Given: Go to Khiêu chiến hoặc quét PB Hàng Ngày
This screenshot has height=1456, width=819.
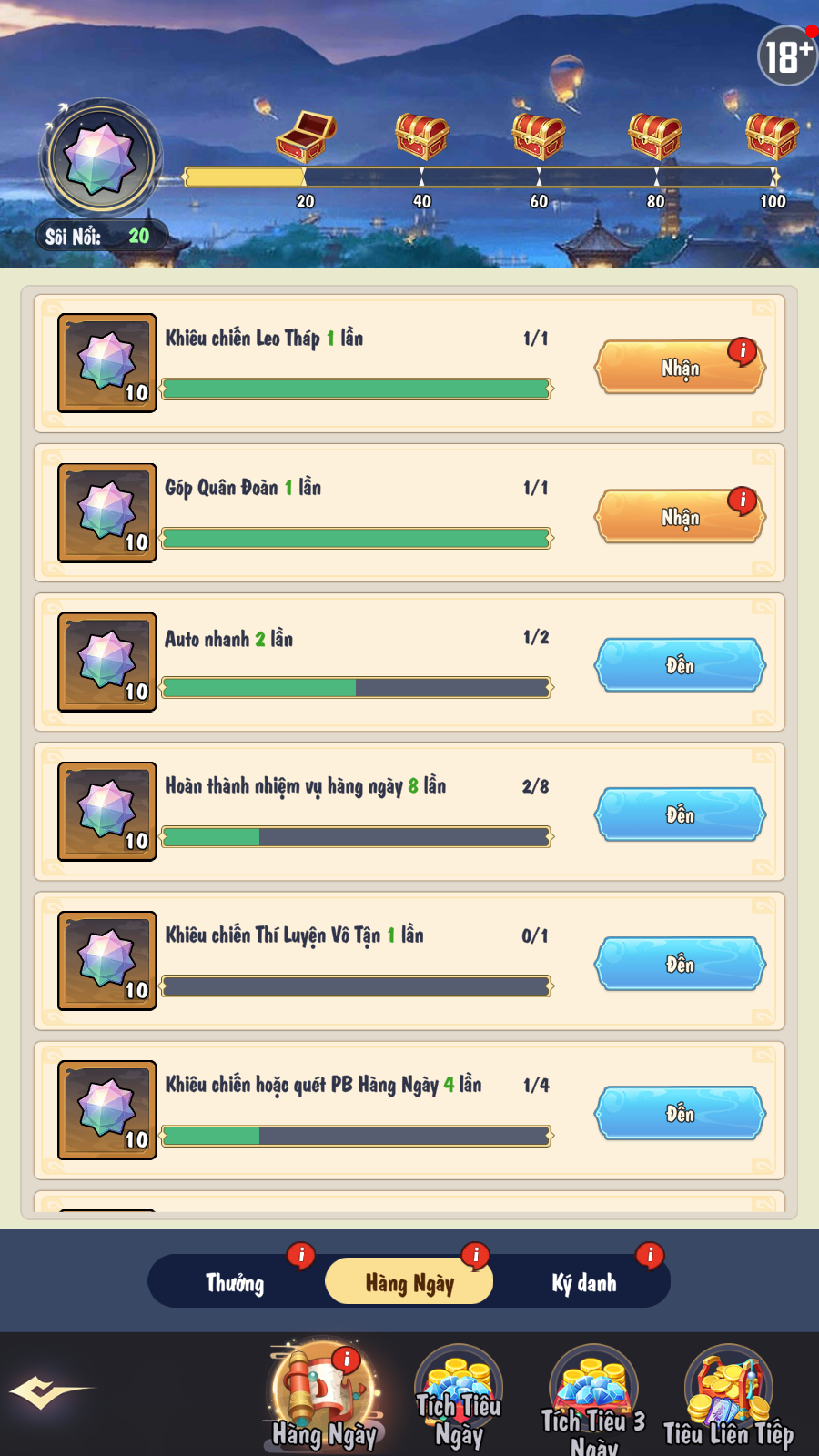Looking at the screenshot, I should coord(680,1113).
